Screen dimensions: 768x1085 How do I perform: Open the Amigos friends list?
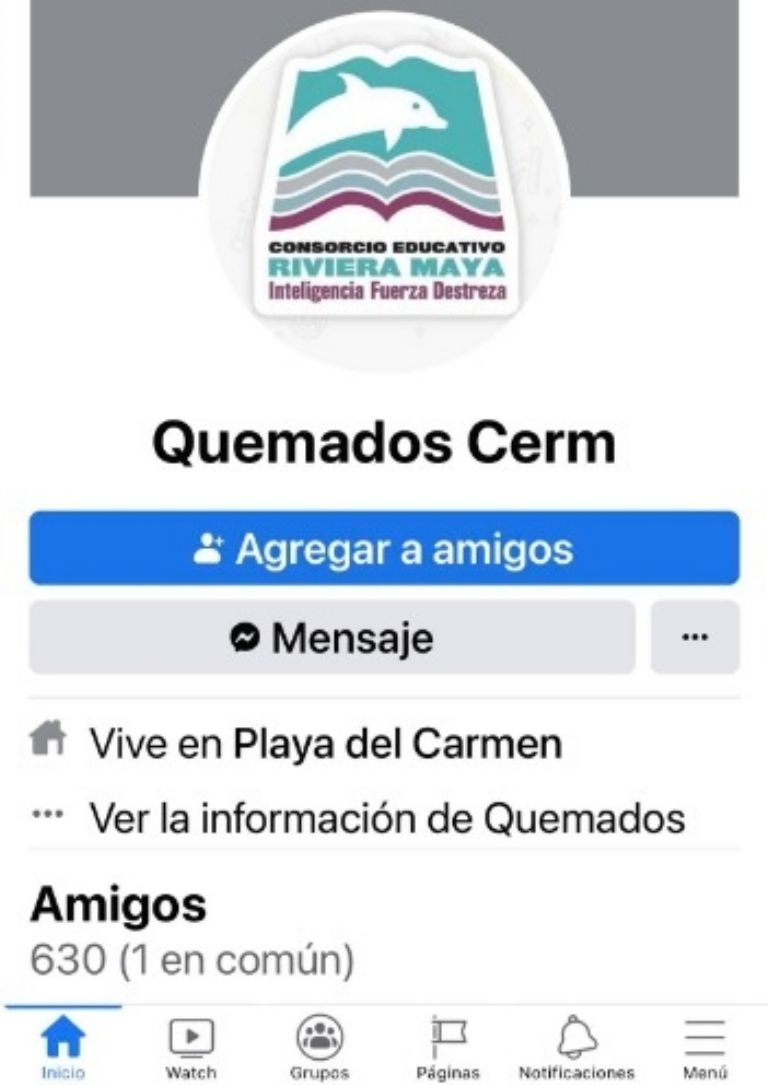point(118,905)
